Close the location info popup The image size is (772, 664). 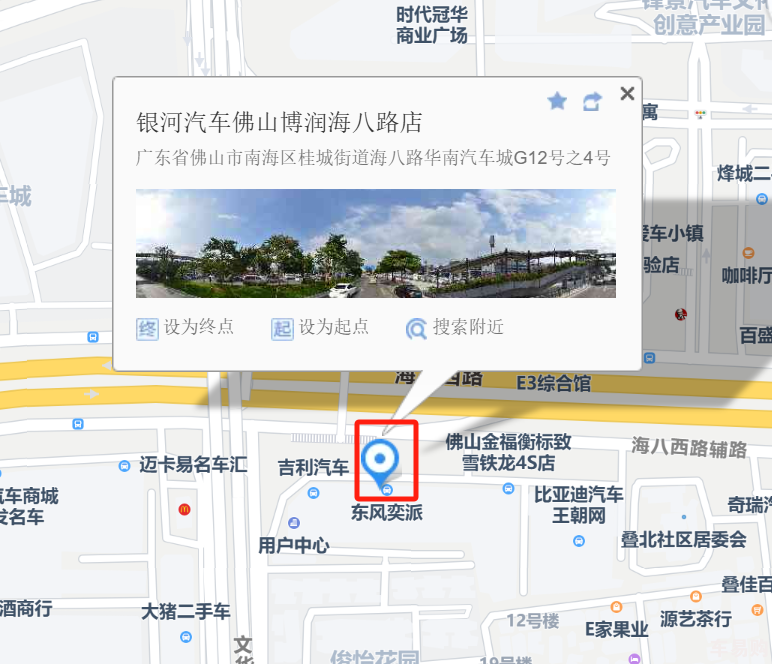(627, 94)
